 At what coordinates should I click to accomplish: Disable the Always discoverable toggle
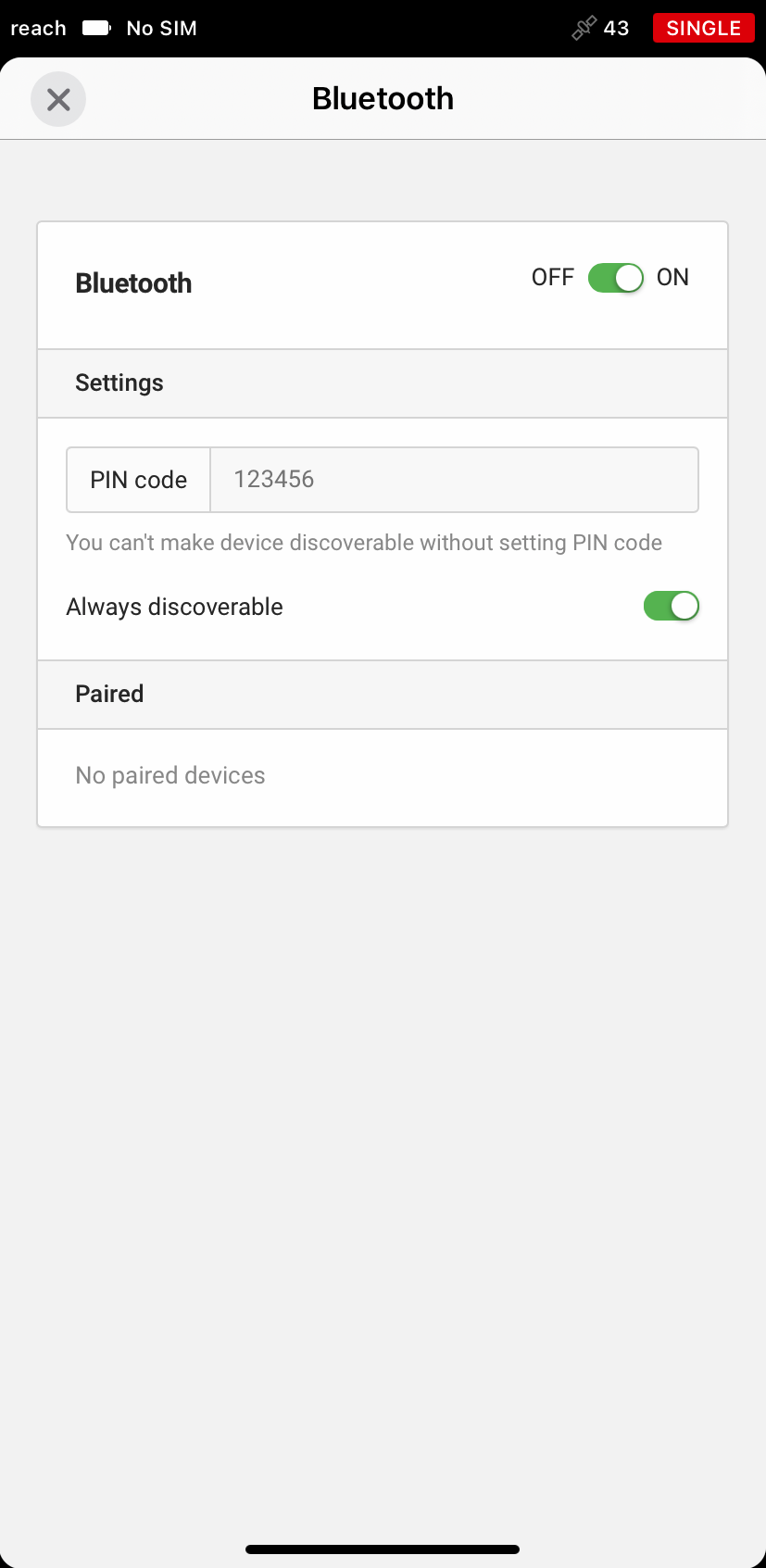tap(672, 607)
